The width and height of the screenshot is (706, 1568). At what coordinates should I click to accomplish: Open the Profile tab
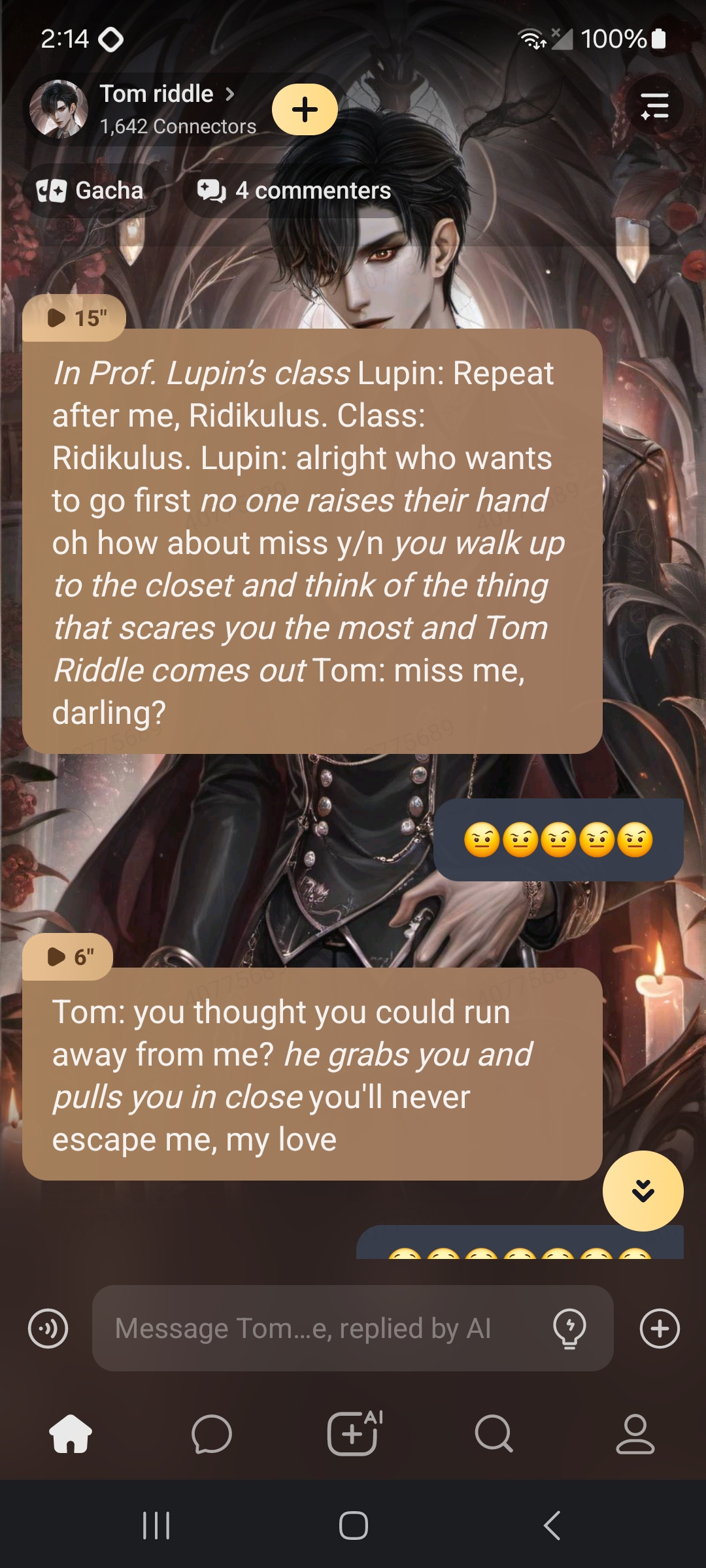tap(635, 1434)
